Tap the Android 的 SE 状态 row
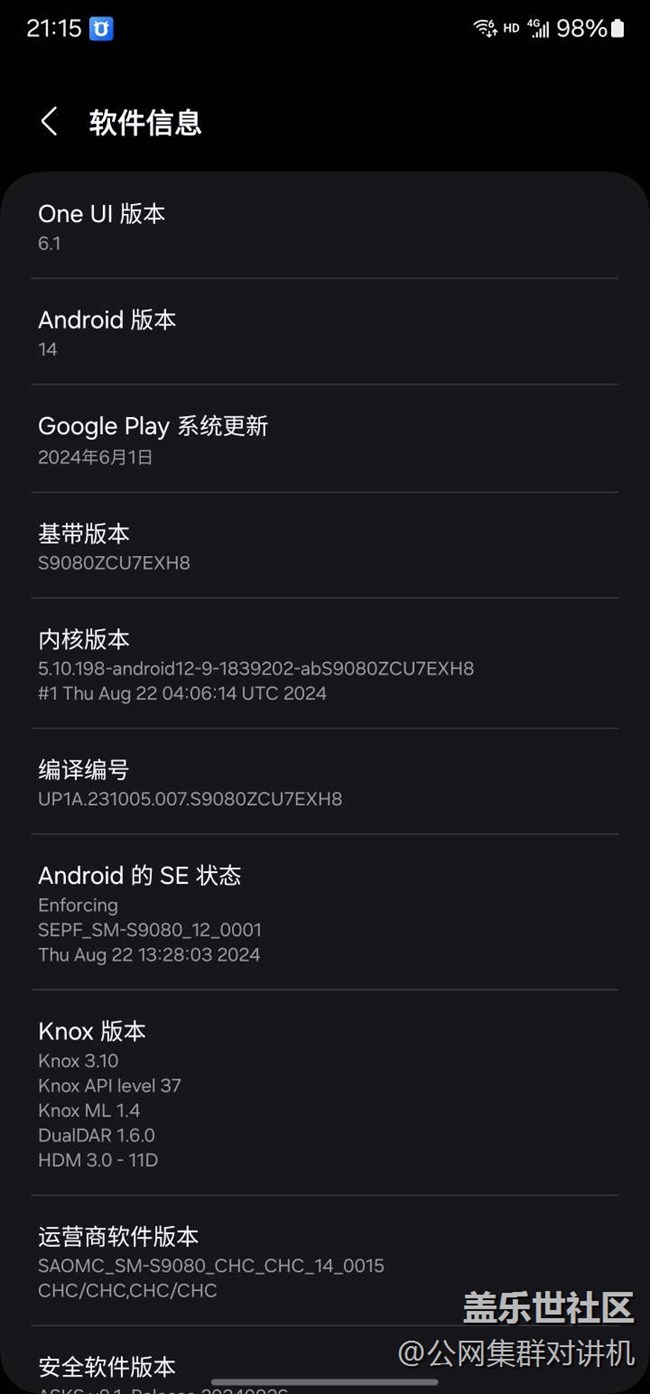The image size is (650, 1394). [x=325, y=913]
